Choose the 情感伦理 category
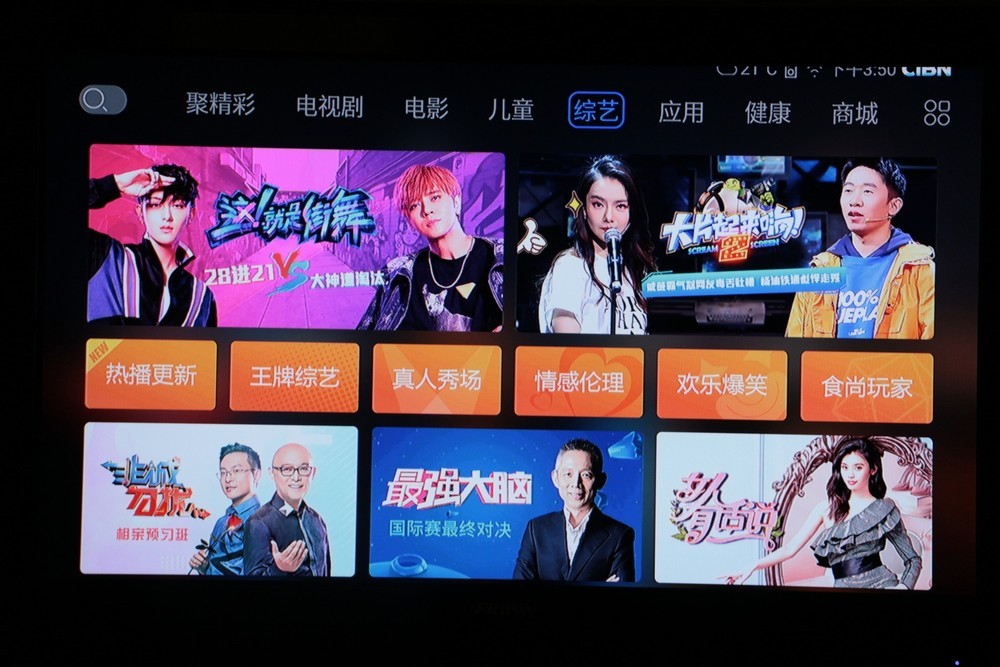Image resolution: width=1000 pixels, height=667 pixels. pos(579,381)
